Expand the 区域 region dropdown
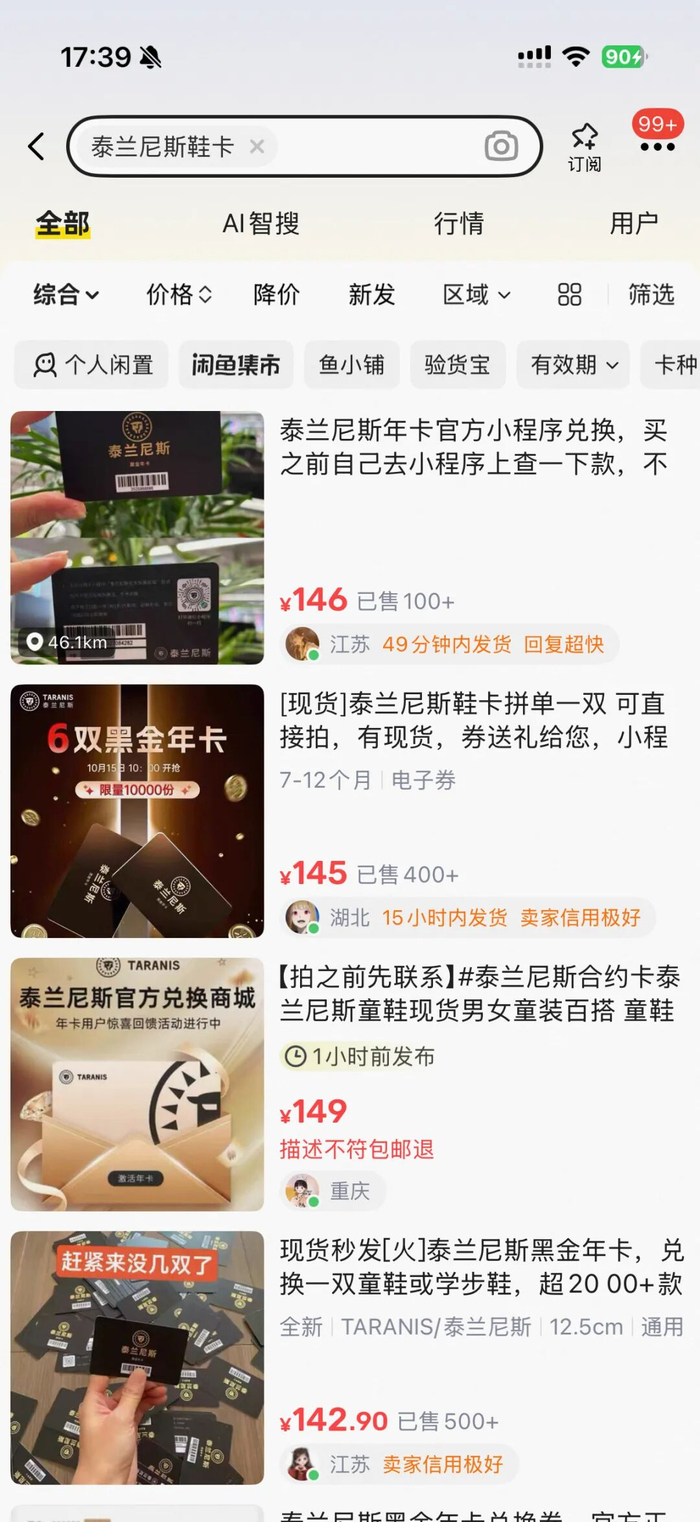700x1522 pixels. tap(477, 294)
